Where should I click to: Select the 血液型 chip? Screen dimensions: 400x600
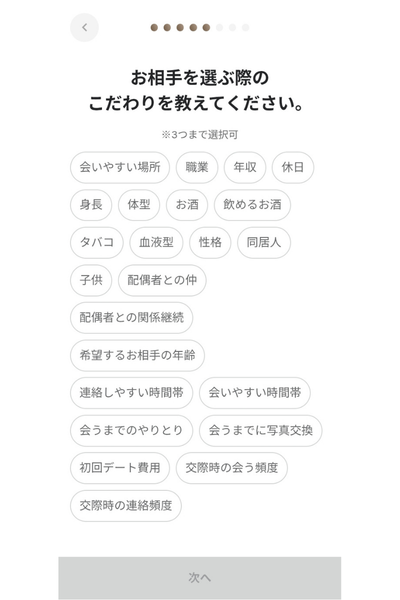156,242
